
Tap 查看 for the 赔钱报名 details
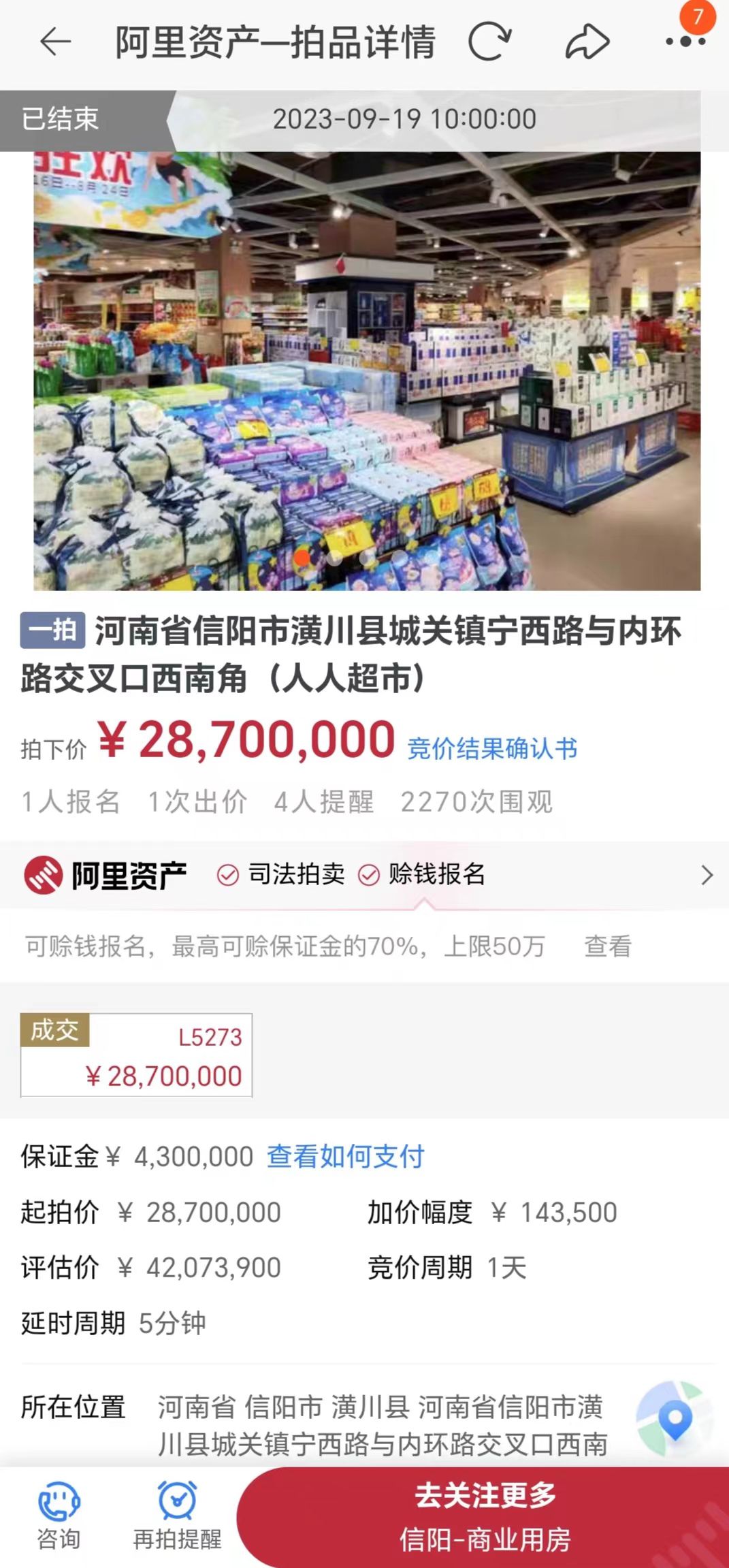point(607,946)
